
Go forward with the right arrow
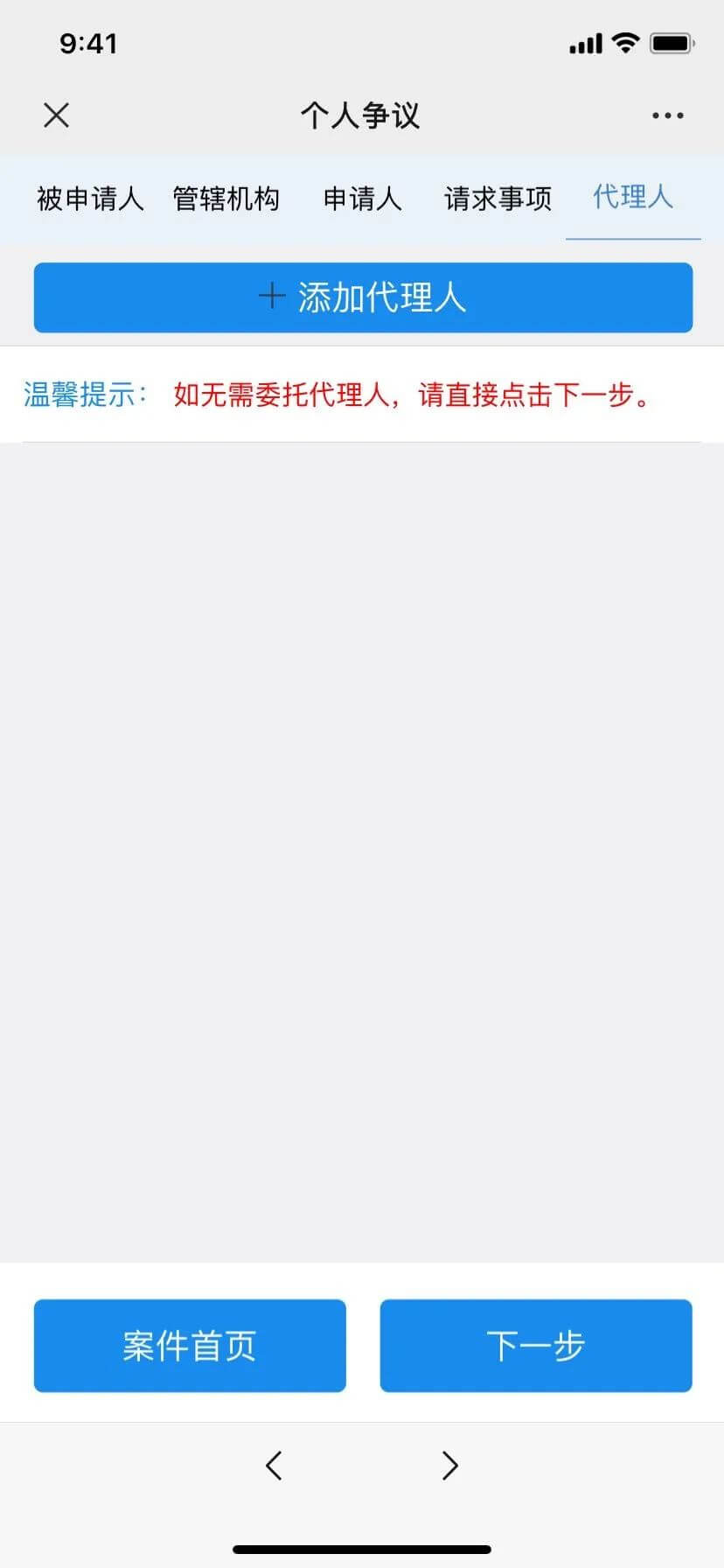(449, 1465)
